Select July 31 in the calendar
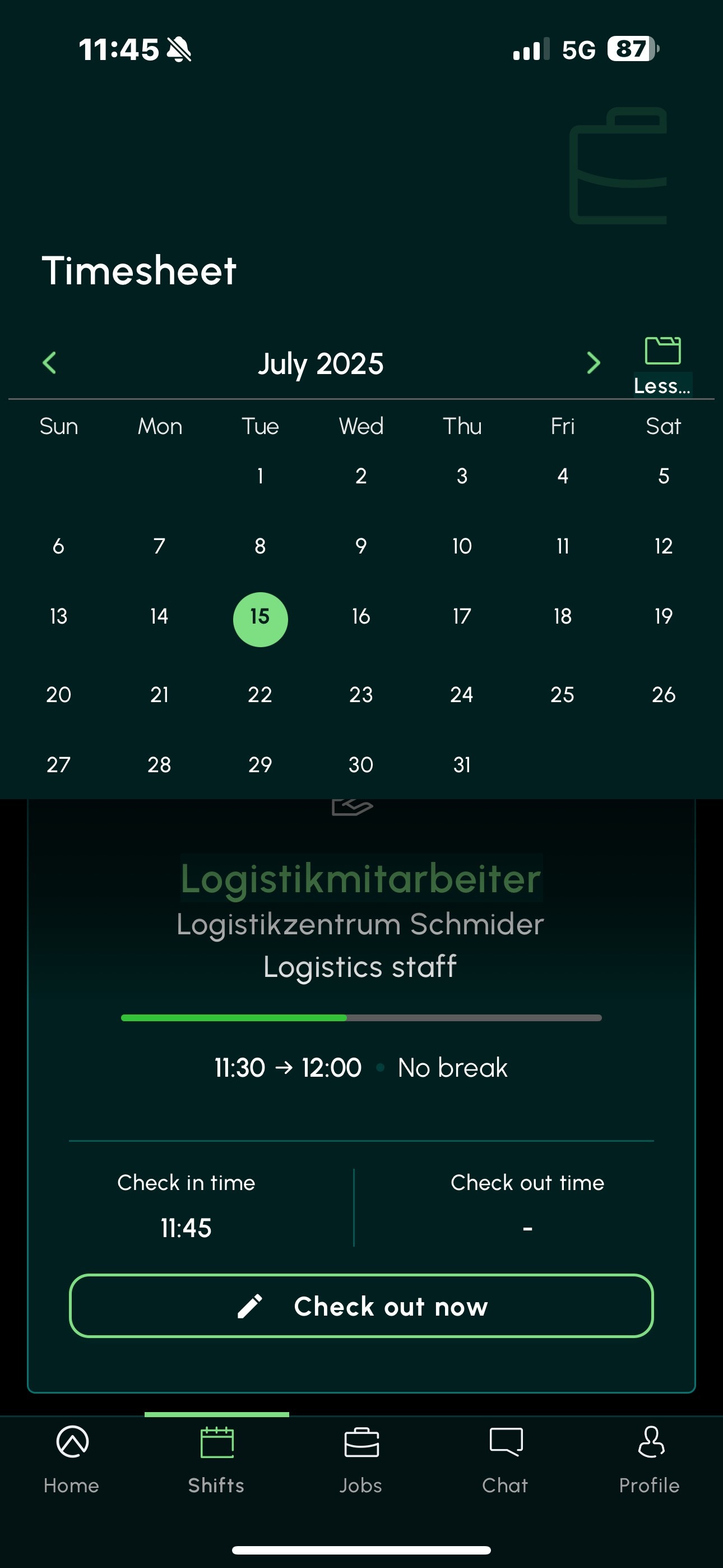The width and height of the screenshot is (723, 1568). [x=462, y=764]
